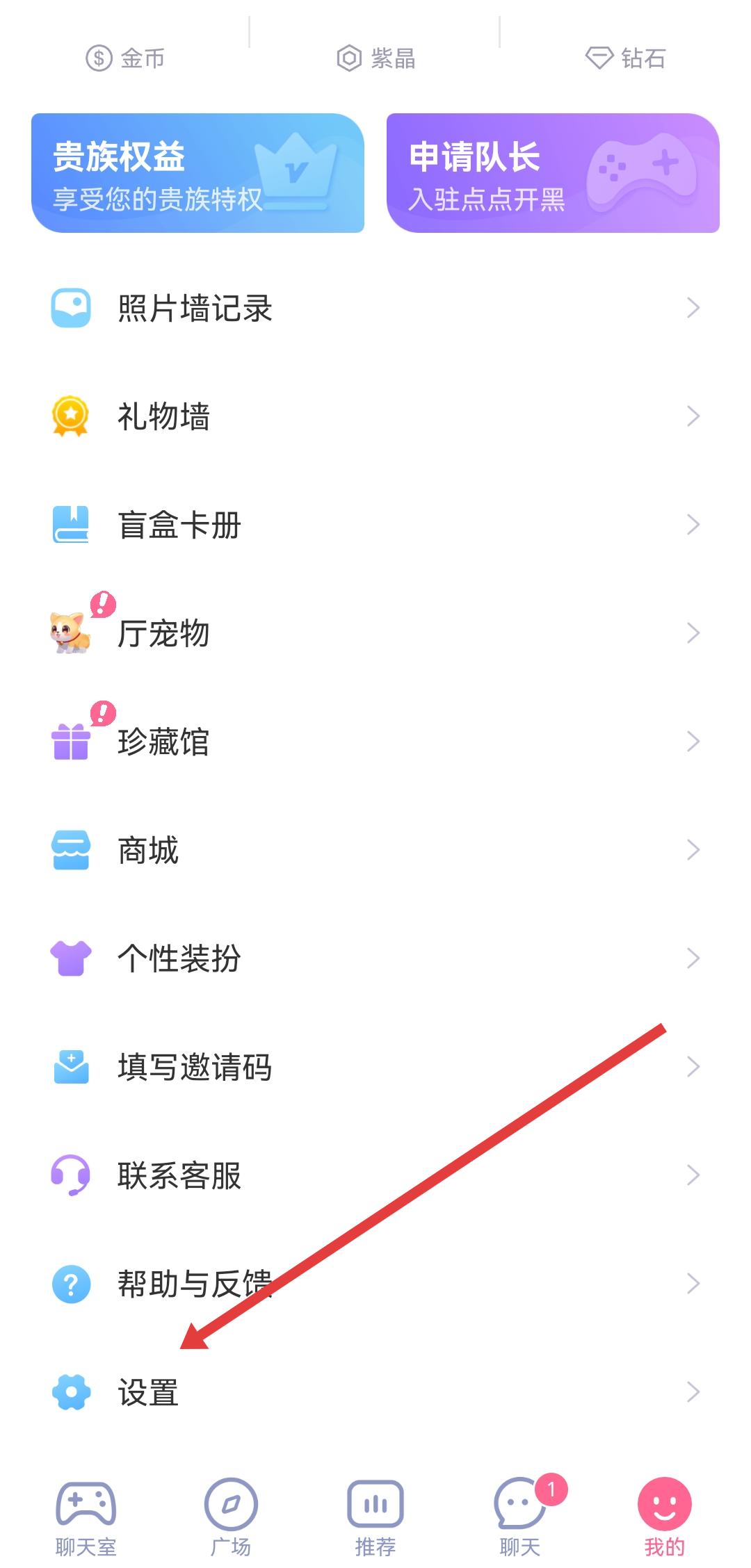This screenshot has height=1568, width=751.
Task: View 金币 balance
Action: pos(125,58)
